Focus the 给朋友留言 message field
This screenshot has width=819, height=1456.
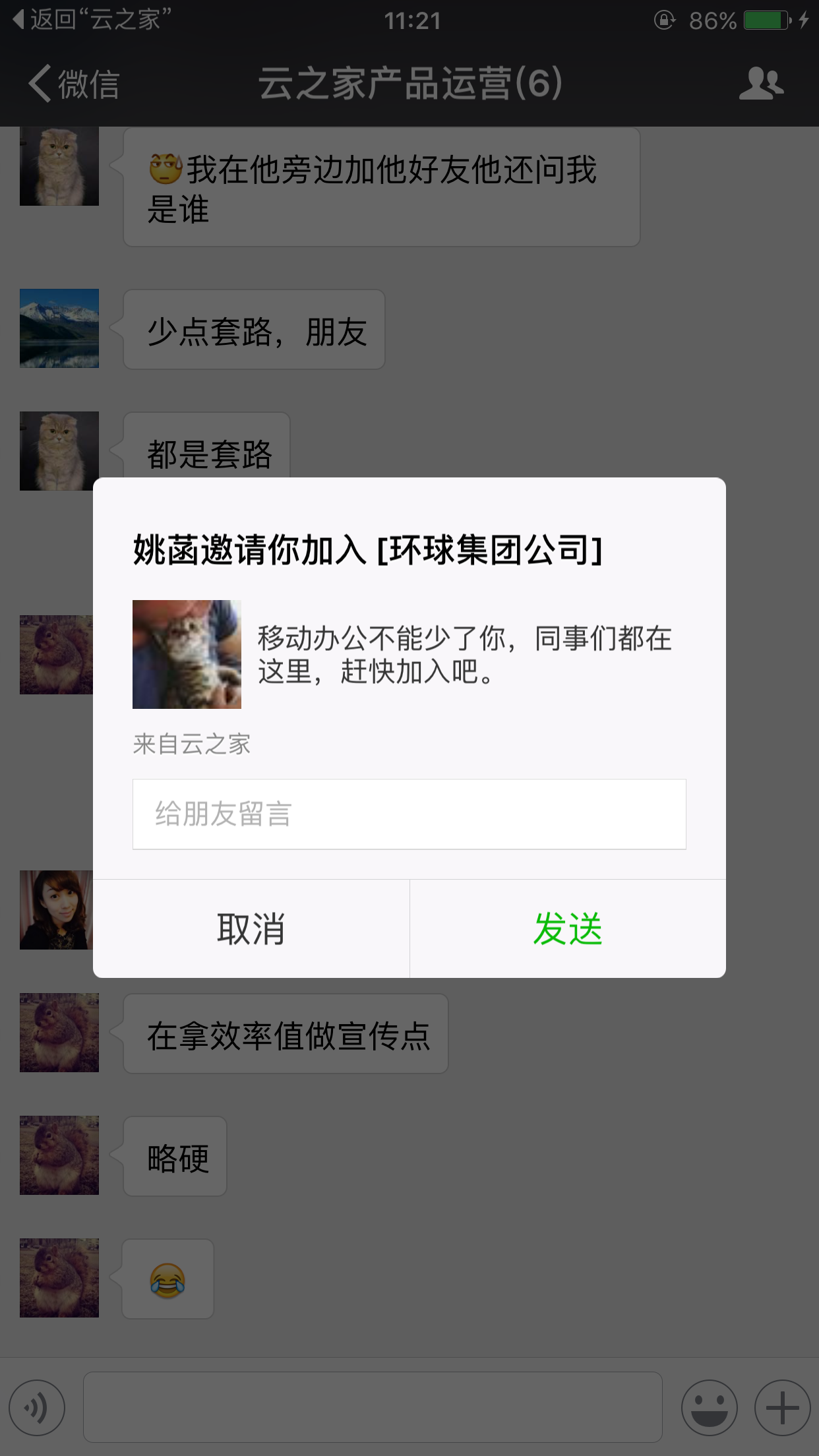(409, 814)
